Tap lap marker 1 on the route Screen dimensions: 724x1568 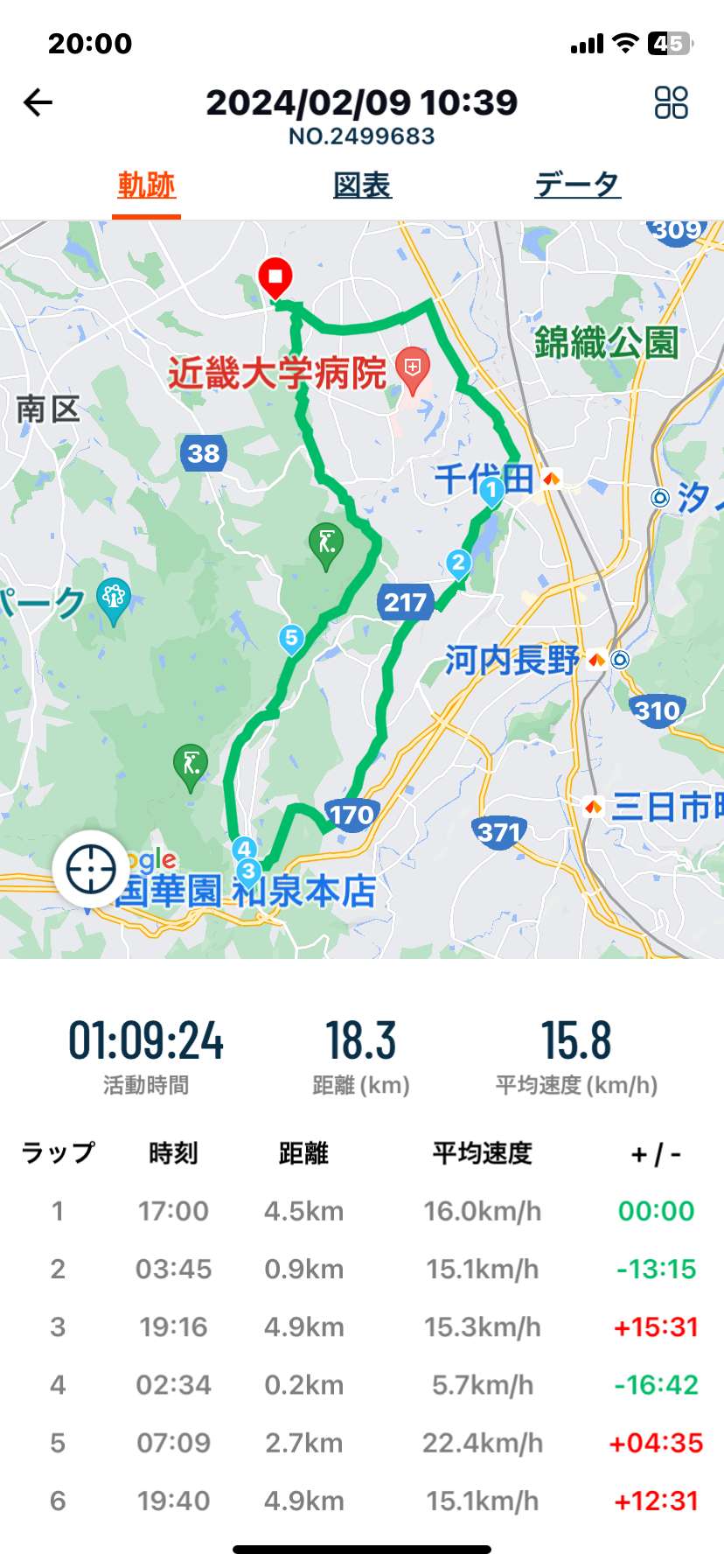pyautogui.click(x=491, y=490)
